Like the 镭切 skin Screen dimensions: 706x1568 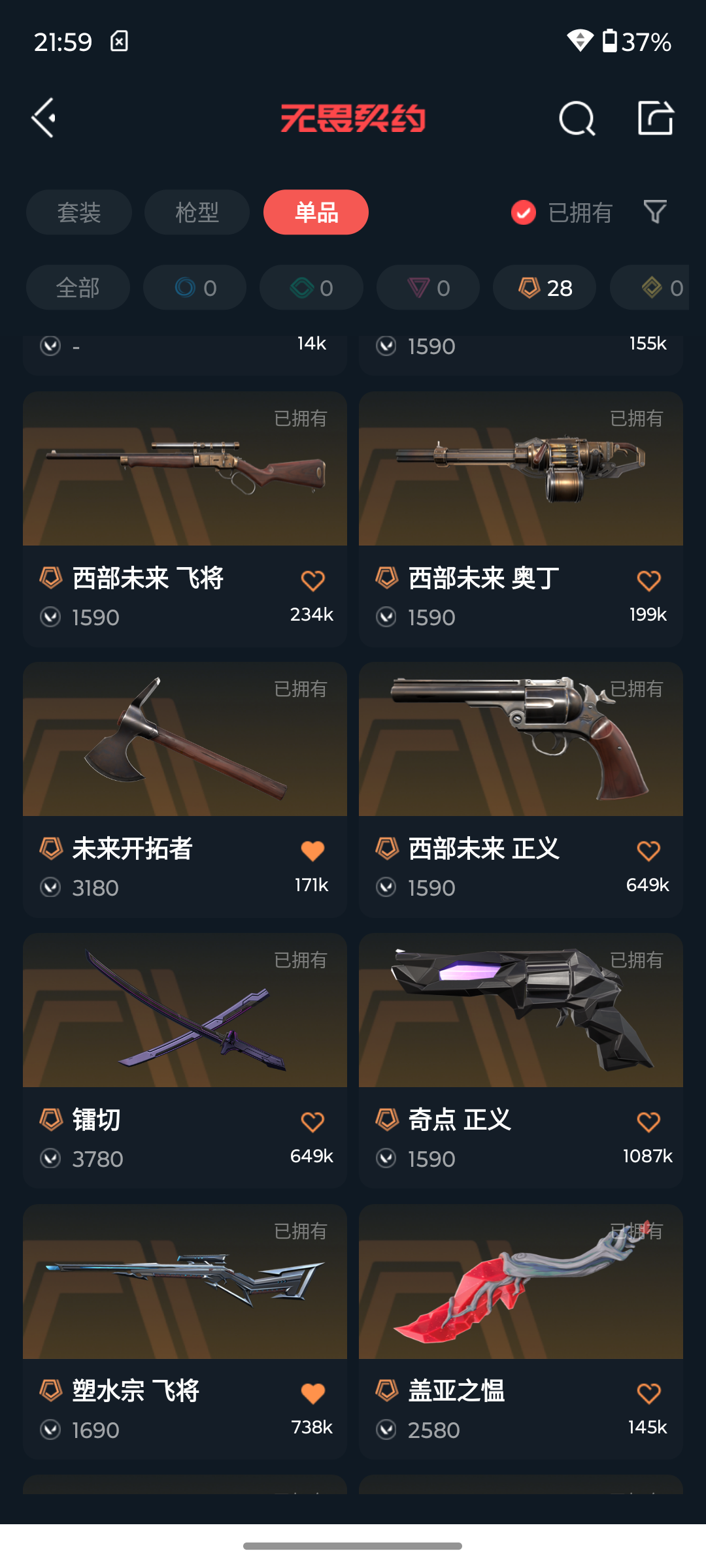click(312, 1122)
